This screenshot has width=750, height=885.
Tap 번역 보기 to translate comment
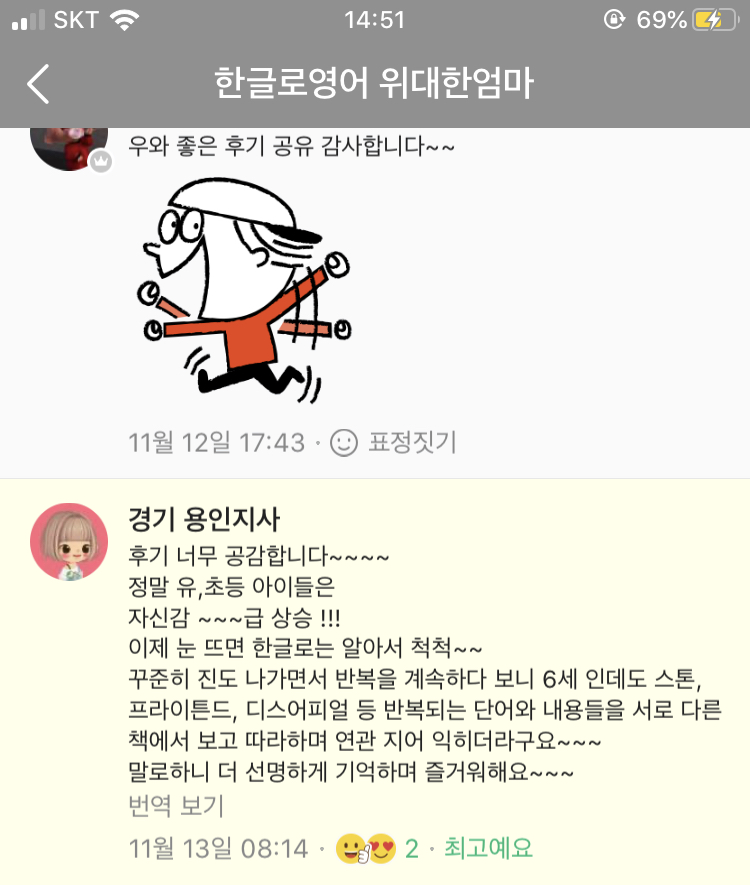(x=176, y=806)
